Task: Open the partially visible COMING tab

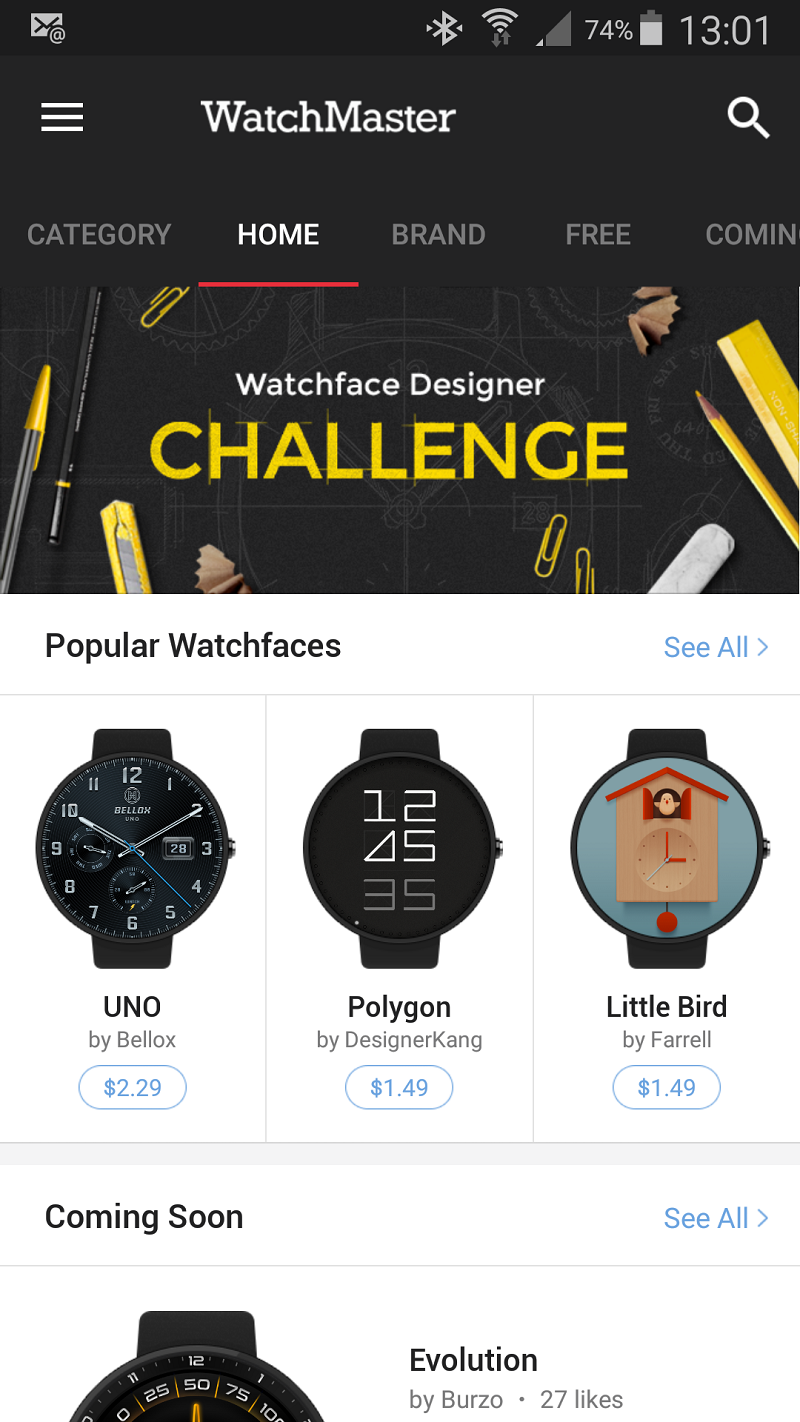Action: pos(752,235)
